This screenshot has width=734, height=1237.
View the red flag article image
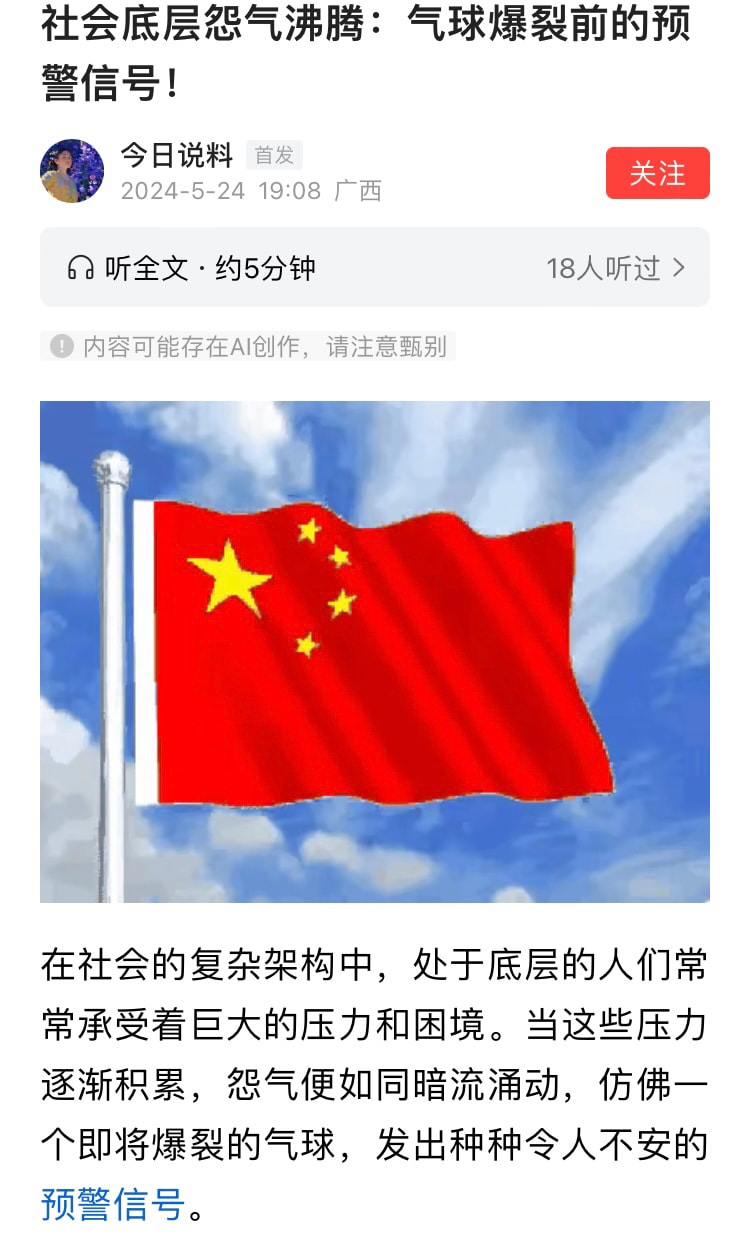pyautogui.click(x=374, y=651)
